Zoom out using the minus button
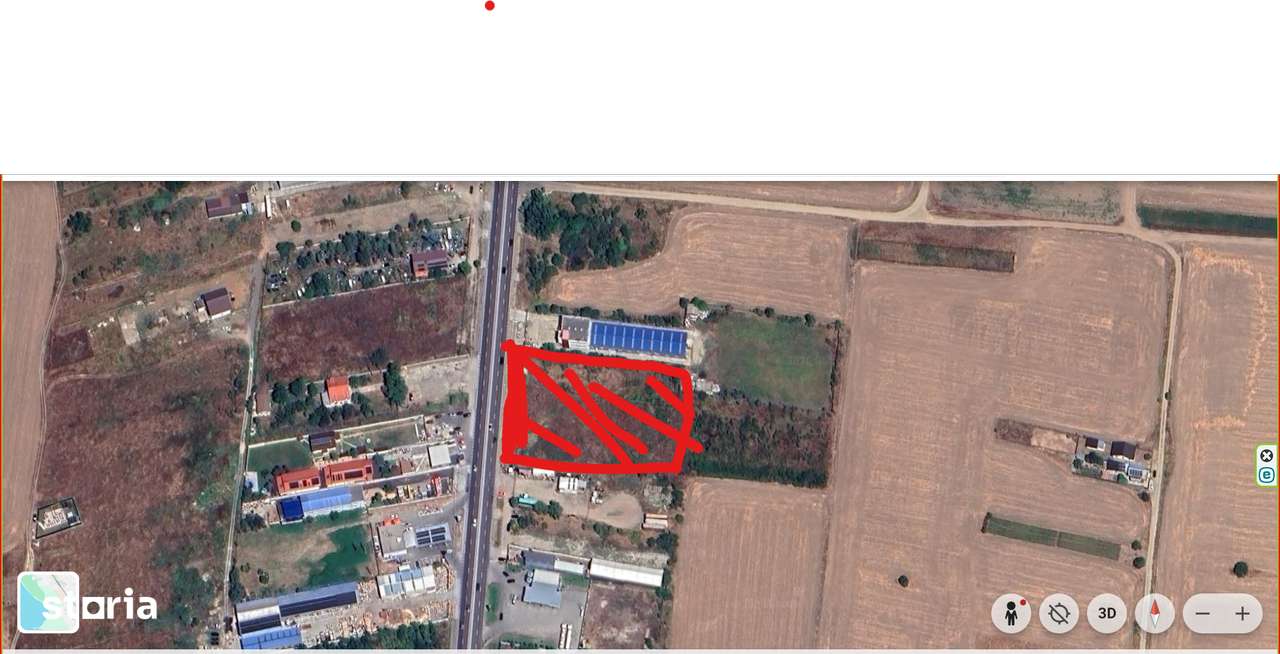1280x654 pixels. (1203, 613)
